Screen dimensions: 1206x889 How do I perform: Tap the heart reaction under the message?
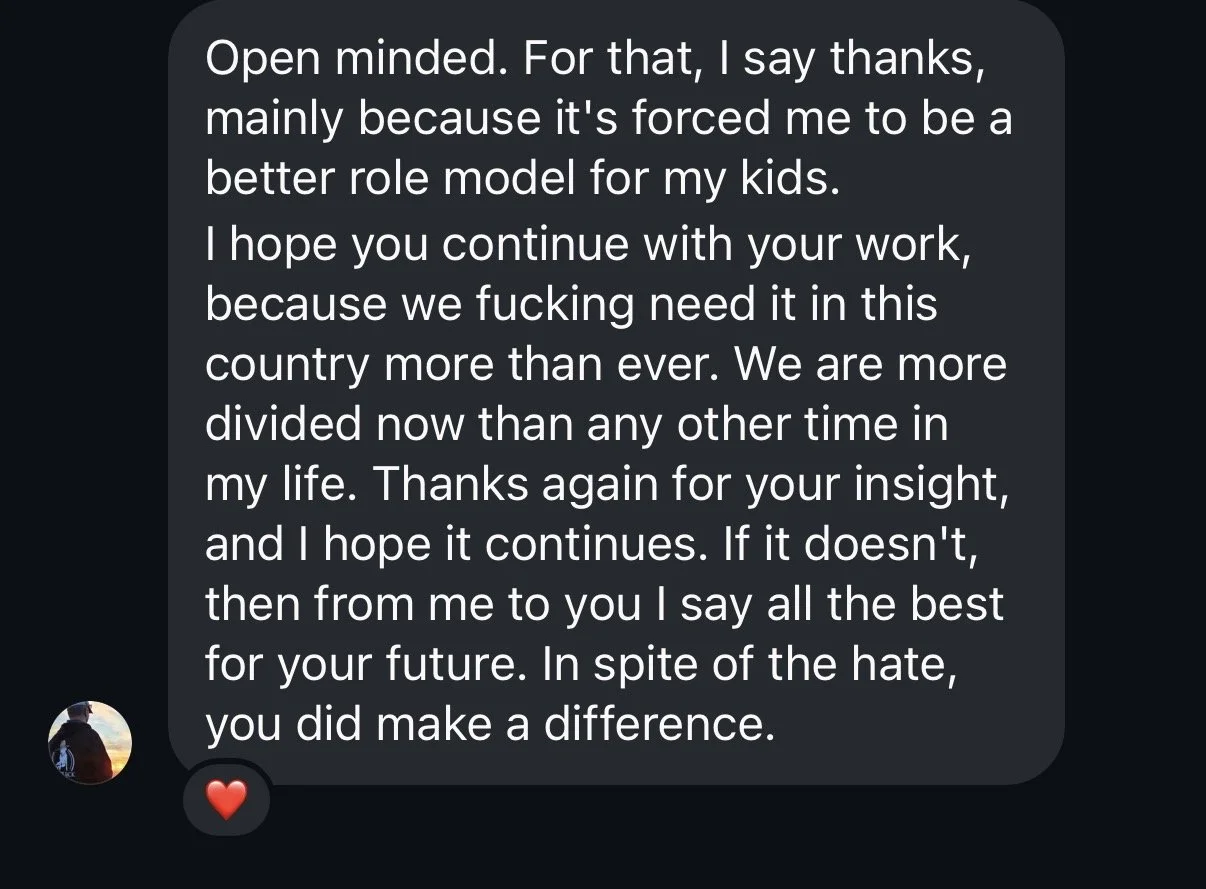pos(226,800)
